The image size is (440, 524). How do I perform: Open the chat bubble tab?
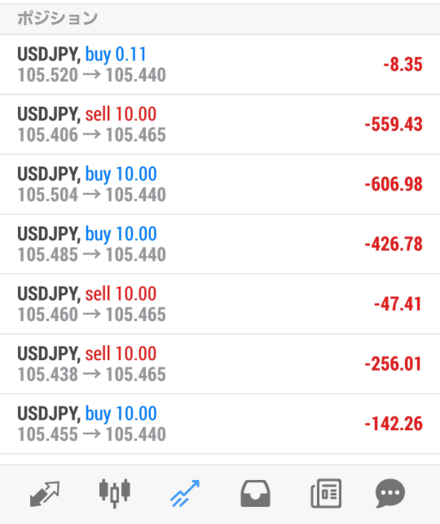click(390, 494)
